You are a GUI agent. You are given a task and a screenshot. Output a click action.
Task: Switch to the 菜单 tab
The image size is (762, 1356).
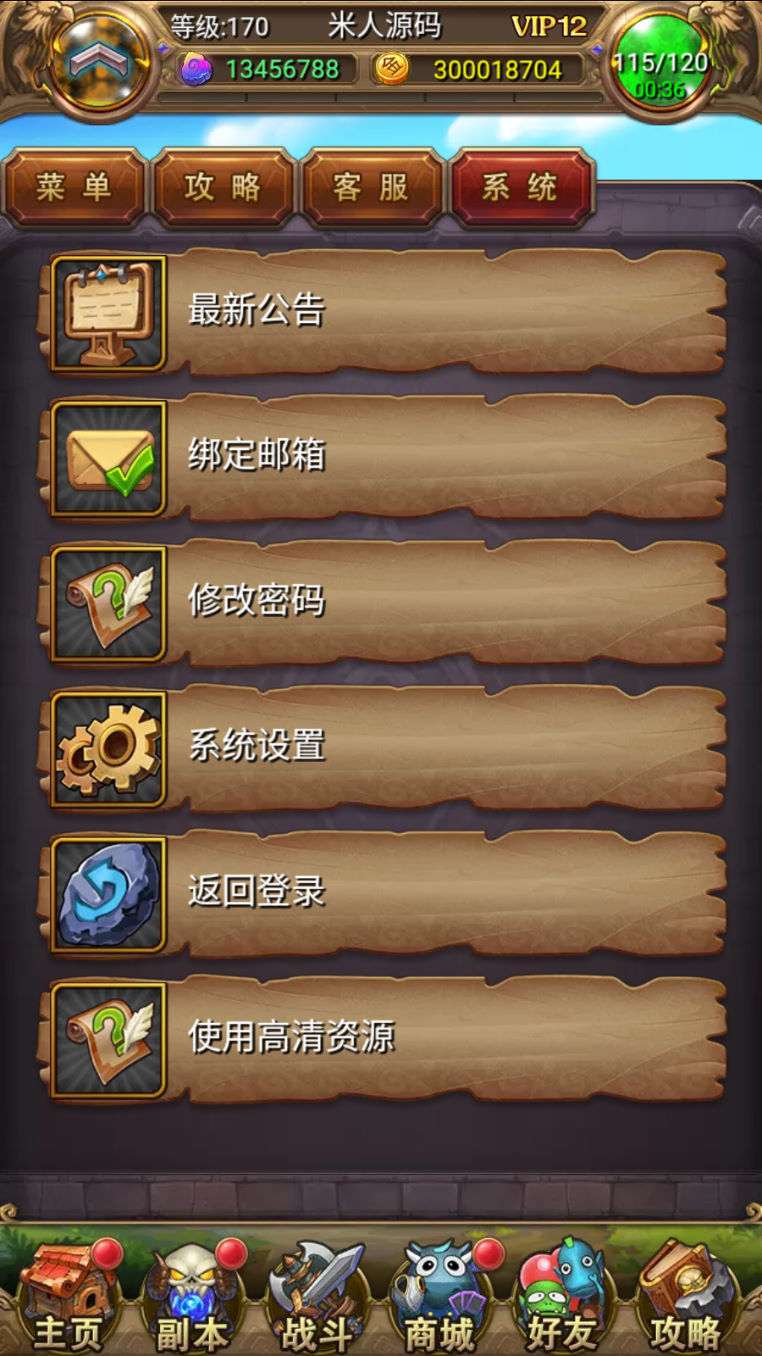(x=75, y=188)
